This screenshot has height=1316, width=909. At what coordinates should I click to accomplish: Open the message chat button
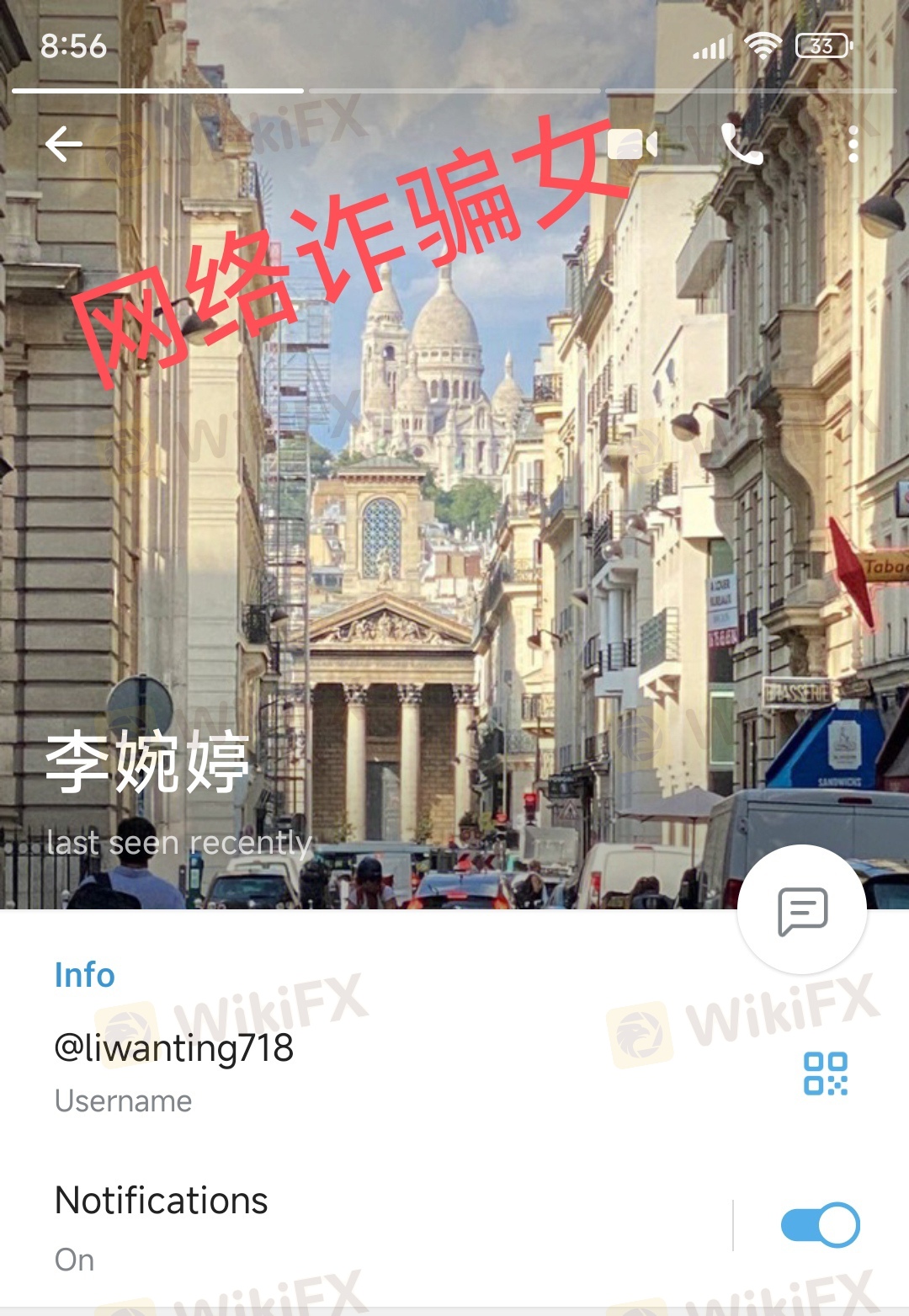802,910
